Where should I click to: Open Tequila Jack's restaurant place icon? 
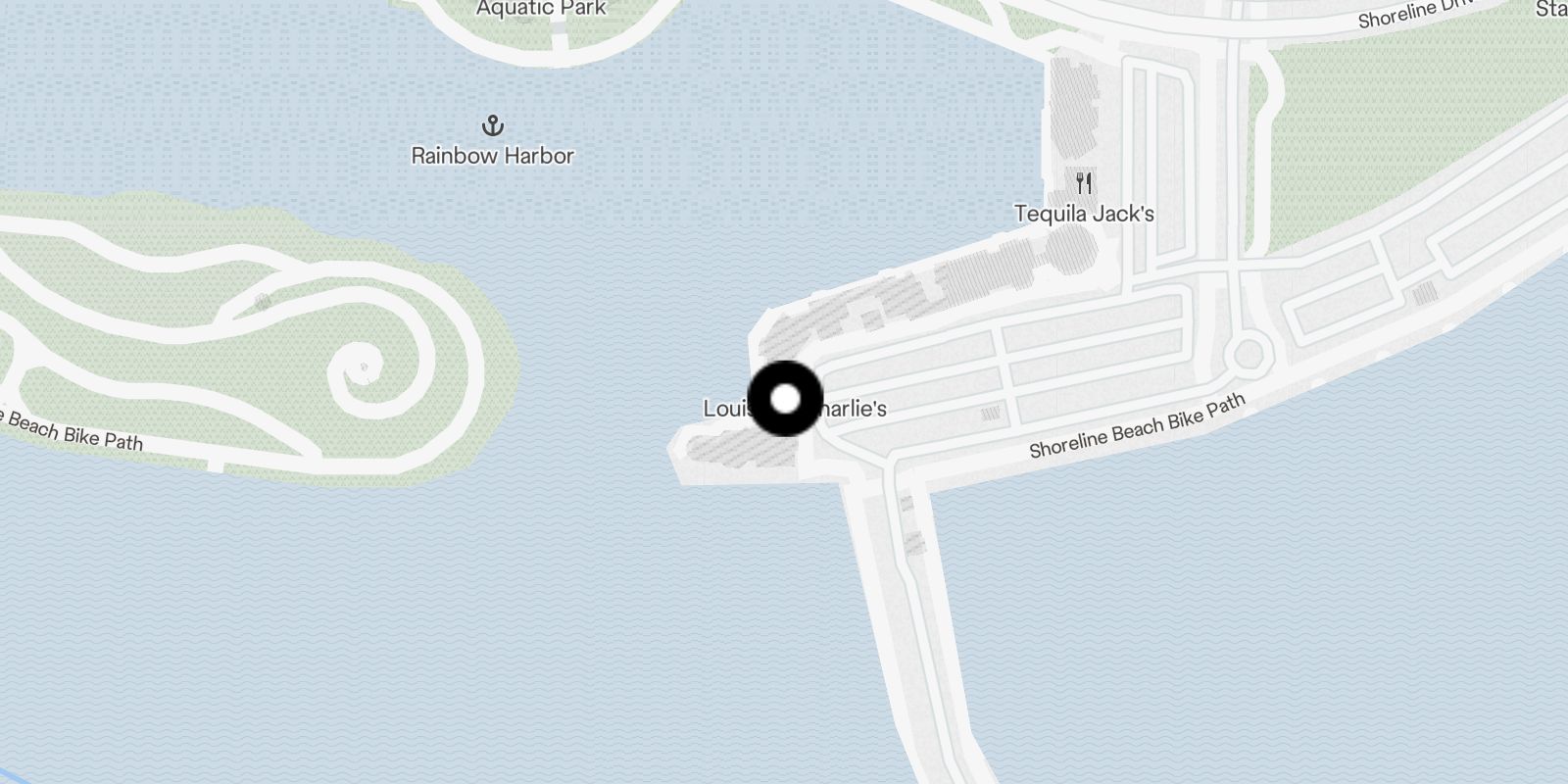click(1084, 183)
